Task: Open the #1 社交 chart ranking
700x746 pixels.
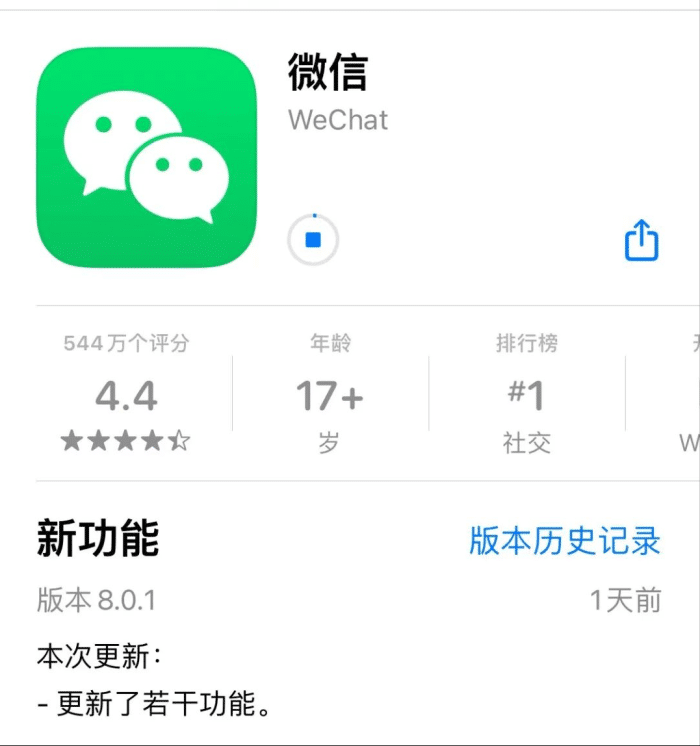Action: pos(526,397)
